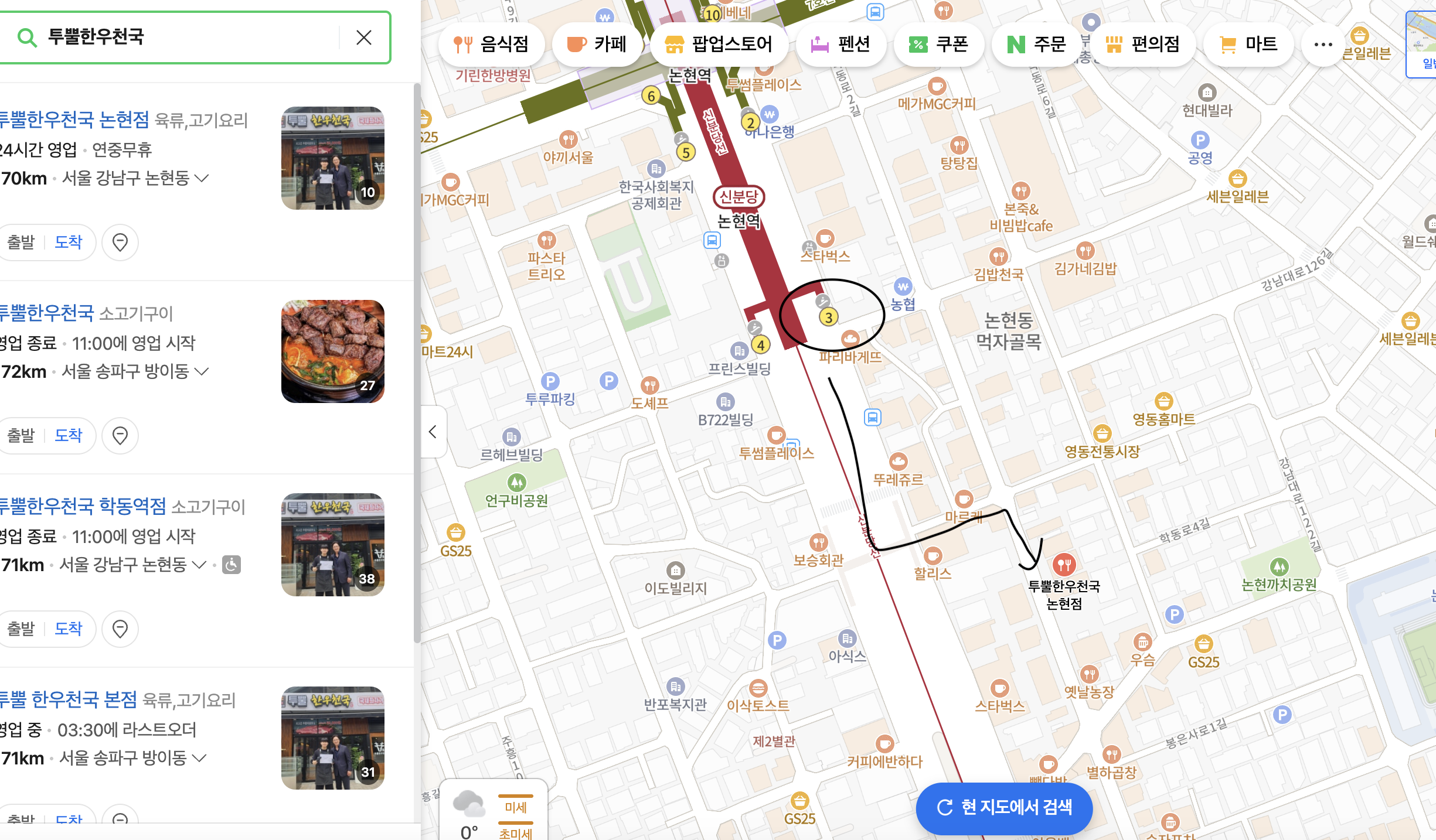The width and height of the screenshot is (1436, 840).
Task: Search again with 현 지도에서 검색
Action: tap(1004, 807)
